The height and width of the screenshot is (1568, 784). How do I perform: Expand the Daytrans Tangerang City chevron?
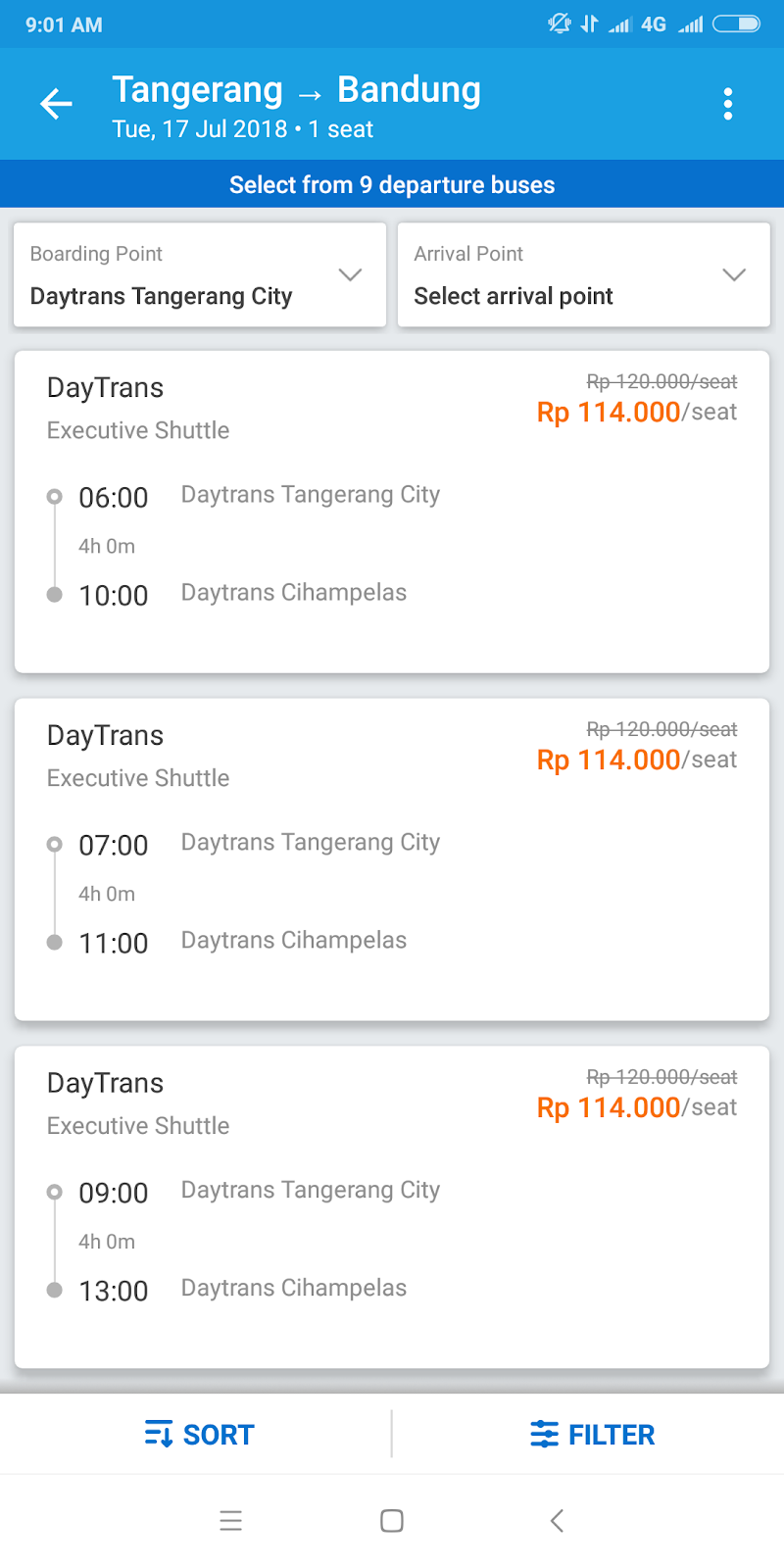click(350, 275)
